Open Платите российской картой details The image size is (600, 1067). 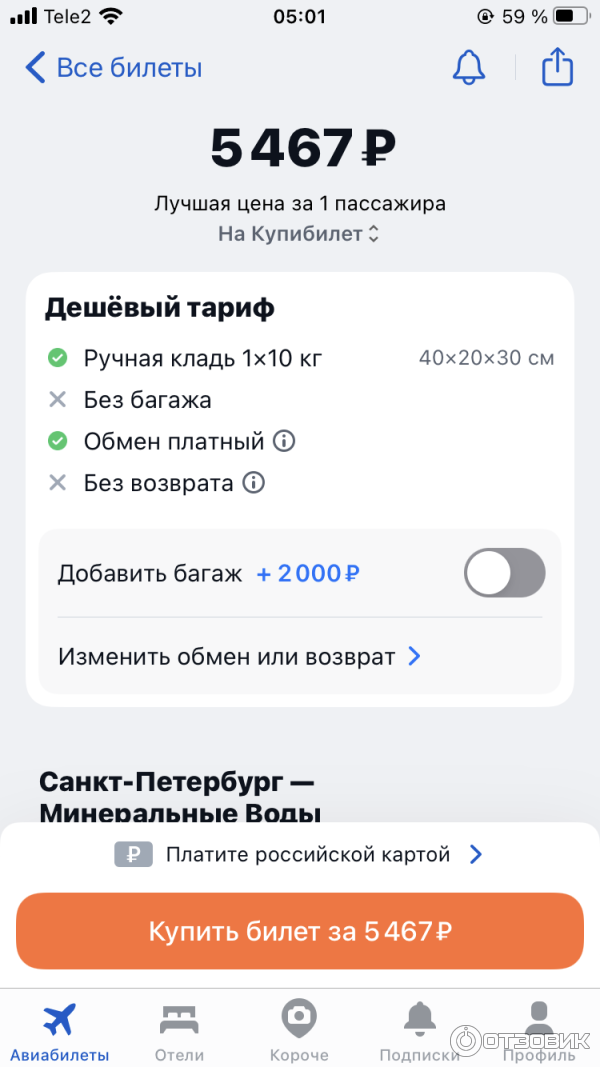[x=300, y=855]
